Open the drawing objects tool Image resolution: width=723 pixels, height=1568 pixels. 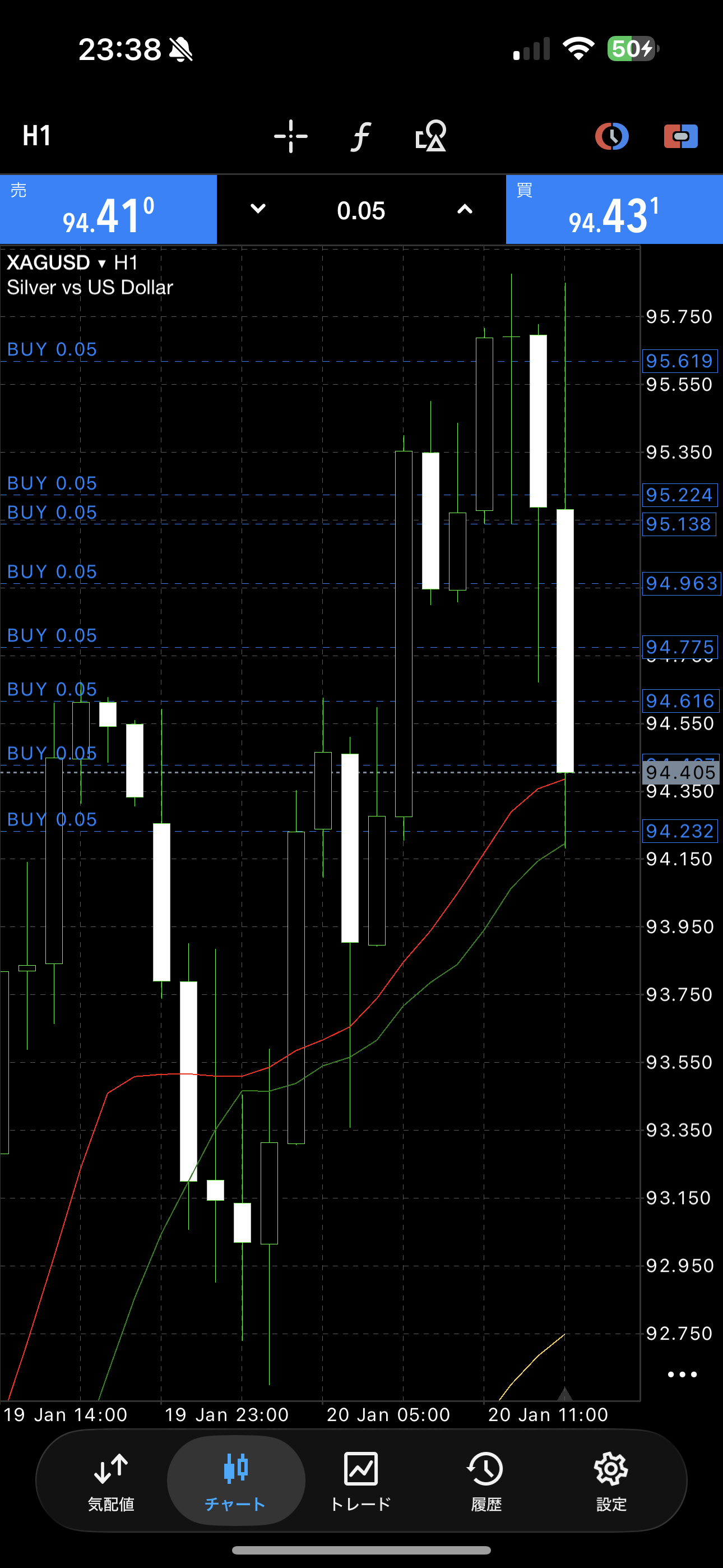[430, 136]
